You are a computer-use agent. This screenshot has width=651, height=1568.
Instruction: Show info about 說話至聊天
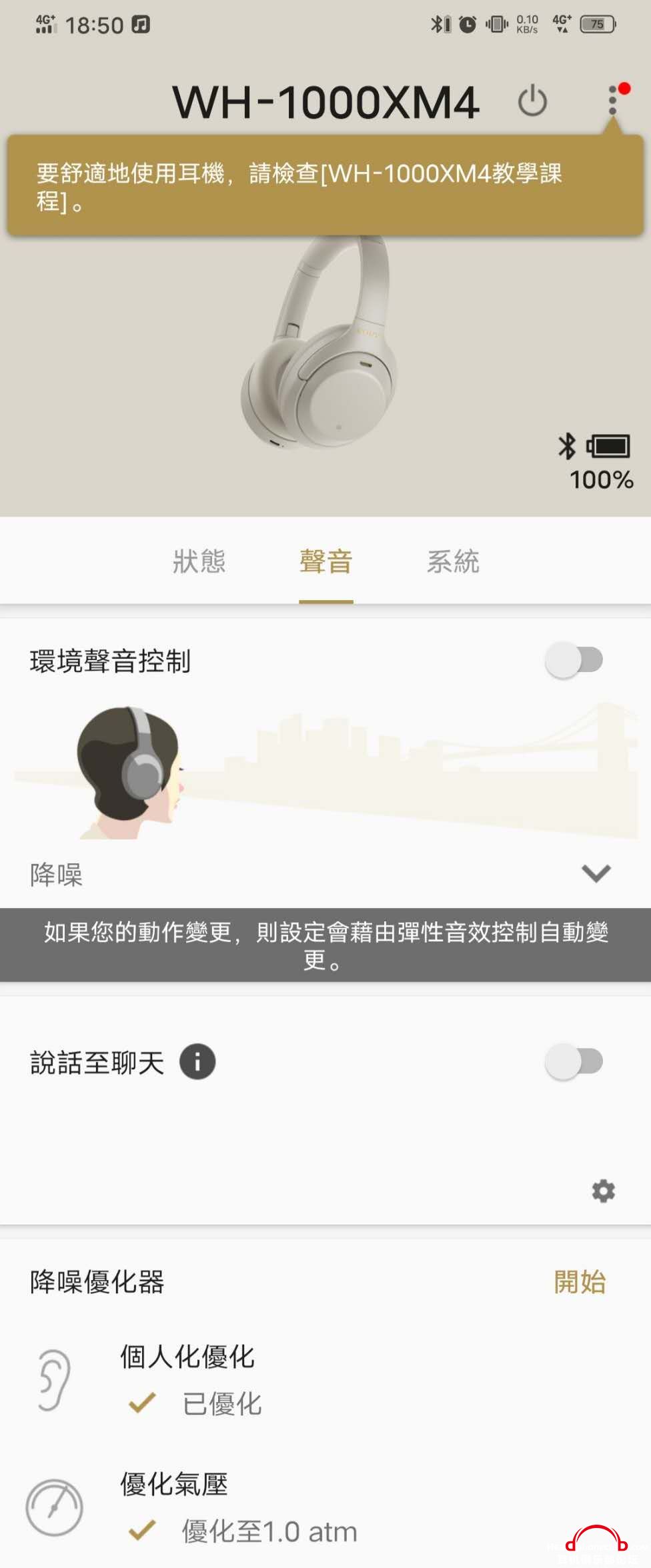(x=197, y=1062)
